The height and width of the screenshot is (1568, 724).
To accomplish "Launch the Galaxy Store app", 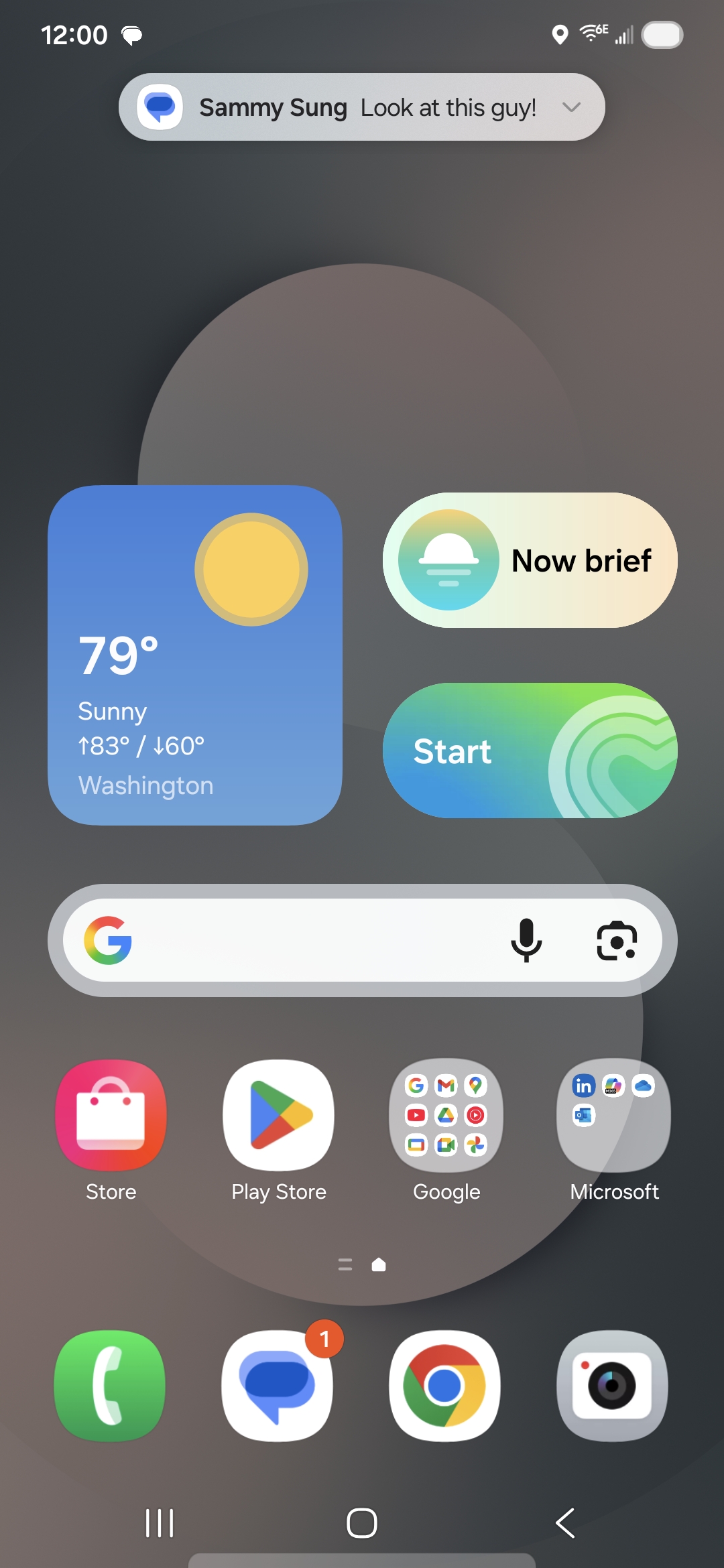I will pos(111,1114).
